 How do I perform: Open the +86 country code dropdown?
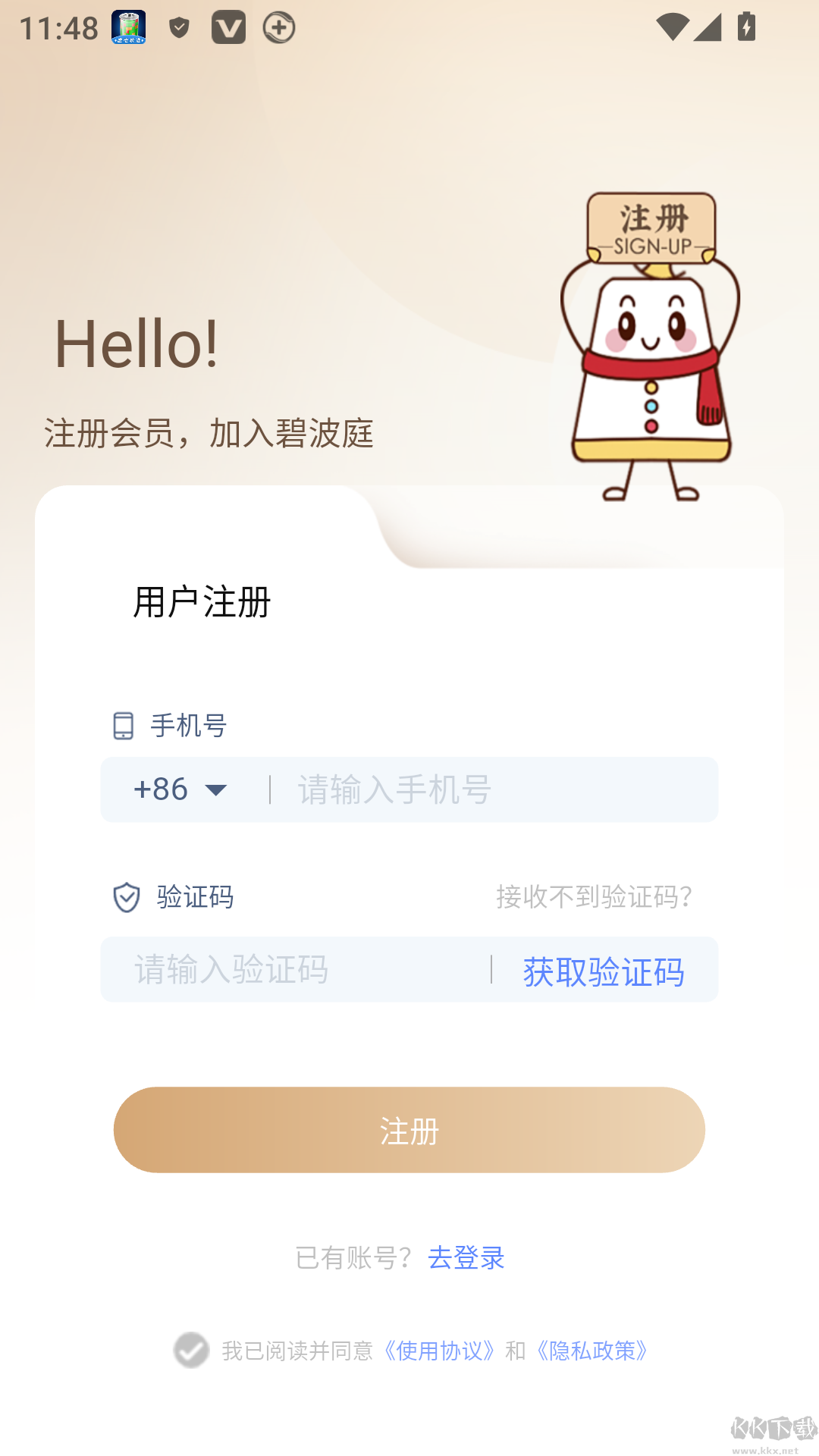pos(182,789)
